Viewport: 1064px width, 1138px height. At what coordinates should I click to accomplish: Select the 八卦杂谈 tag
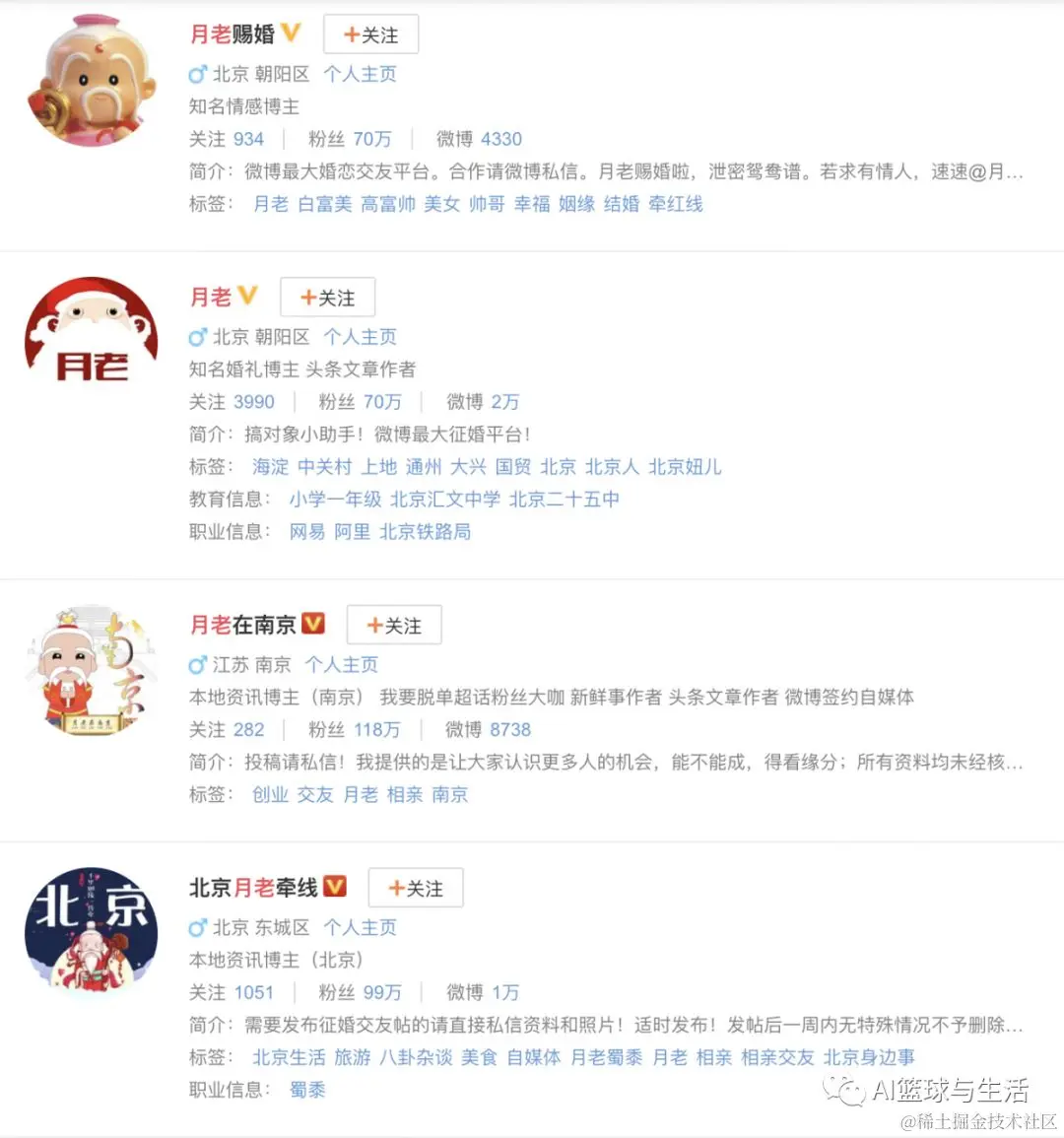416,1057
